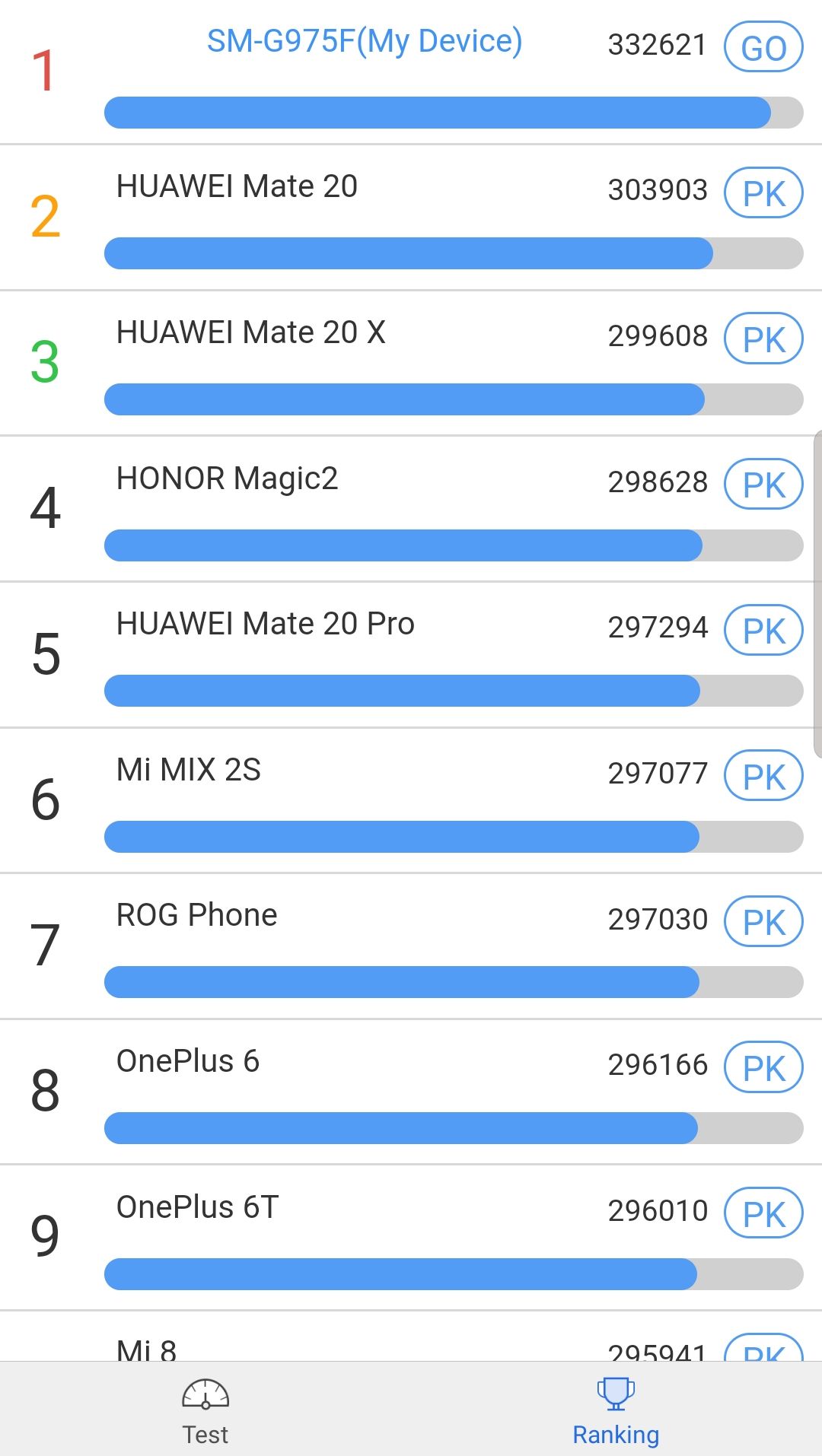Tap PK beside HUAWEI Mate 20 X
Viewport: 822px width, 1456px height.
763,339
